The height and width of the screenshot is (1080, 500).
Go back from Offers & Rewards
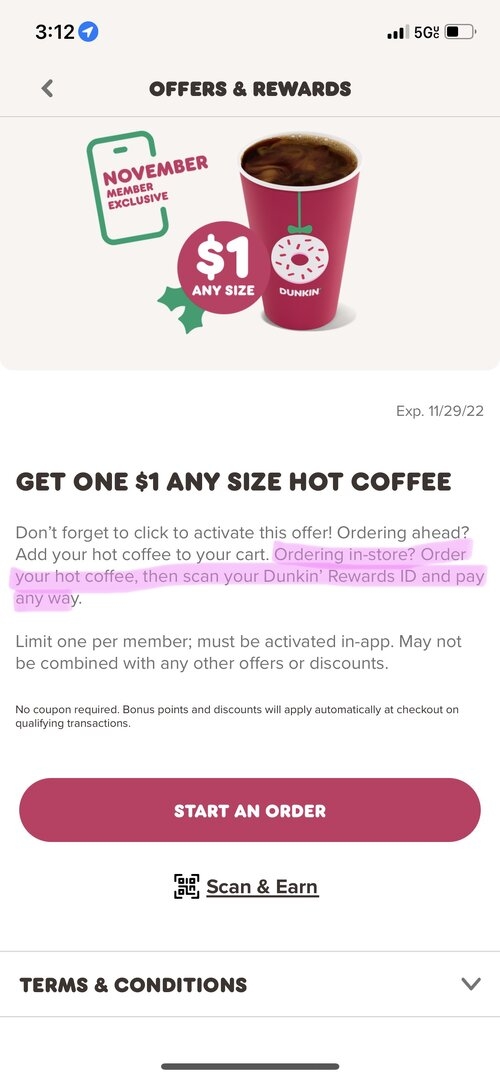point(47,88)
